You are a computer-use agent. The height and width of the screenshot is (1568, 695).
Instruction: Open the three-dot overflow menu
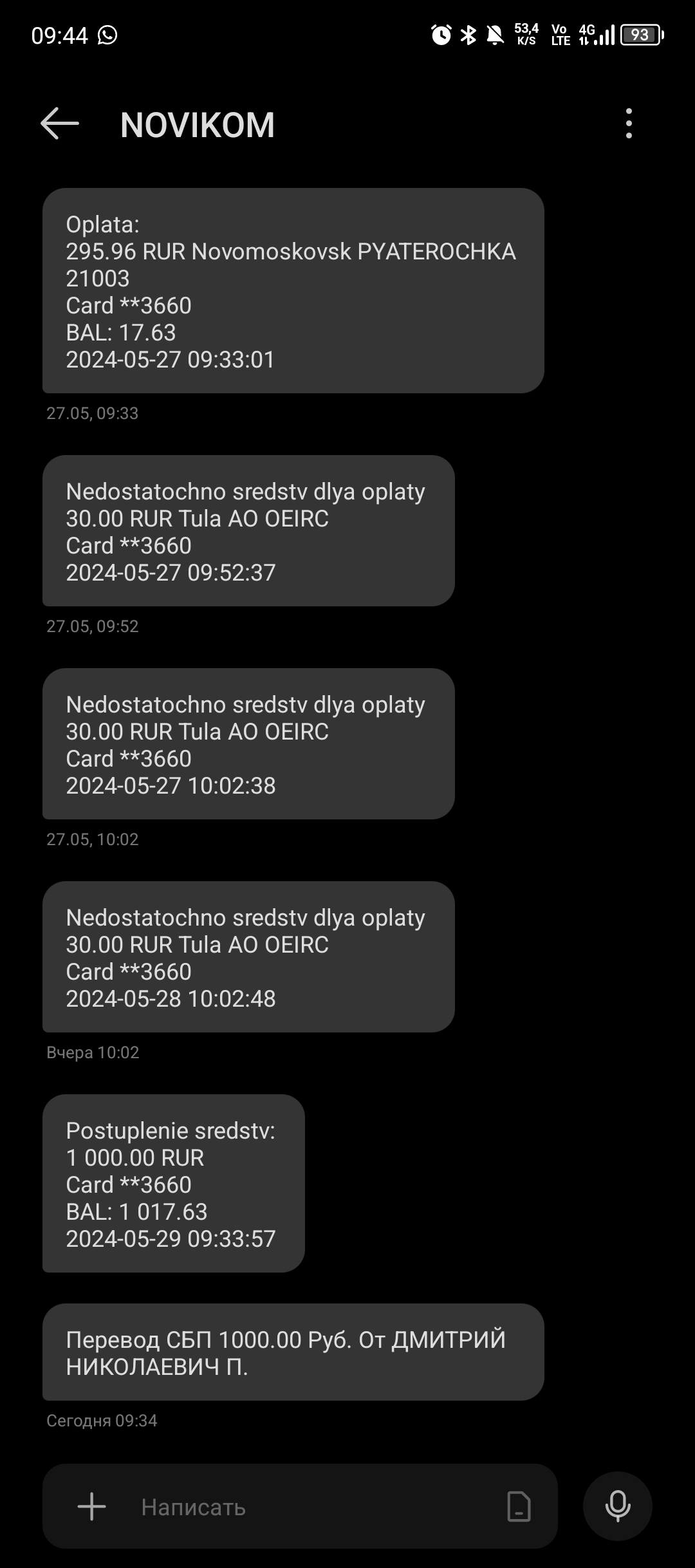(629, 124)
